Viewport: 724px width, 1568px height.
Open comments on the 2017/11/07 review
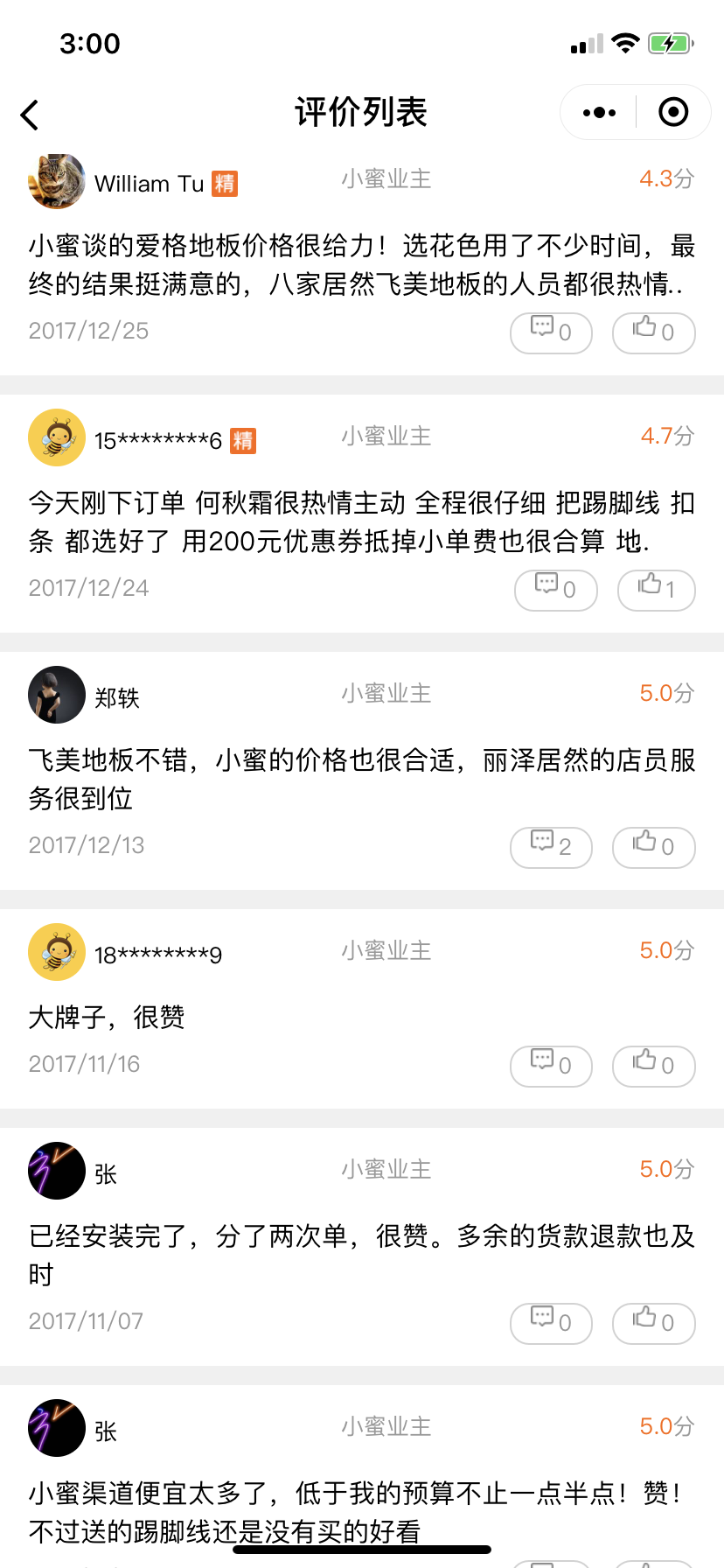(551, 1323)
